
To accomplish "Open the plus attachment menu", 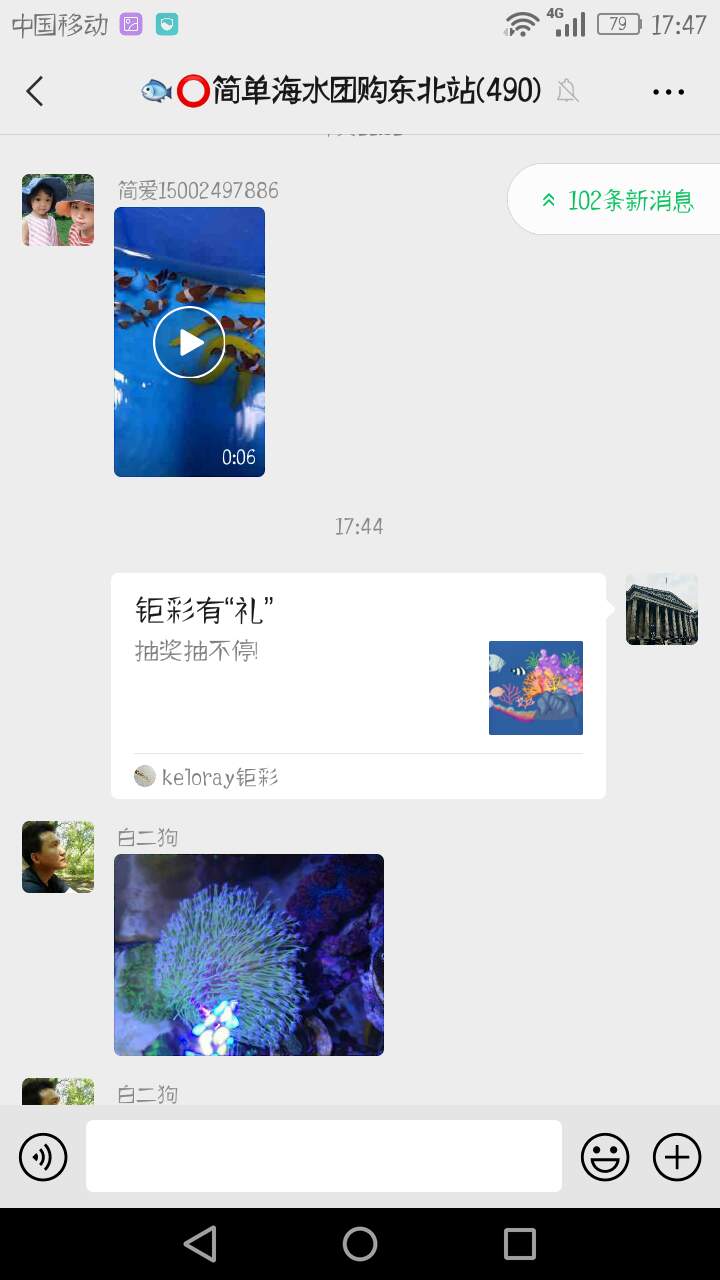I will pos(677,1157).
